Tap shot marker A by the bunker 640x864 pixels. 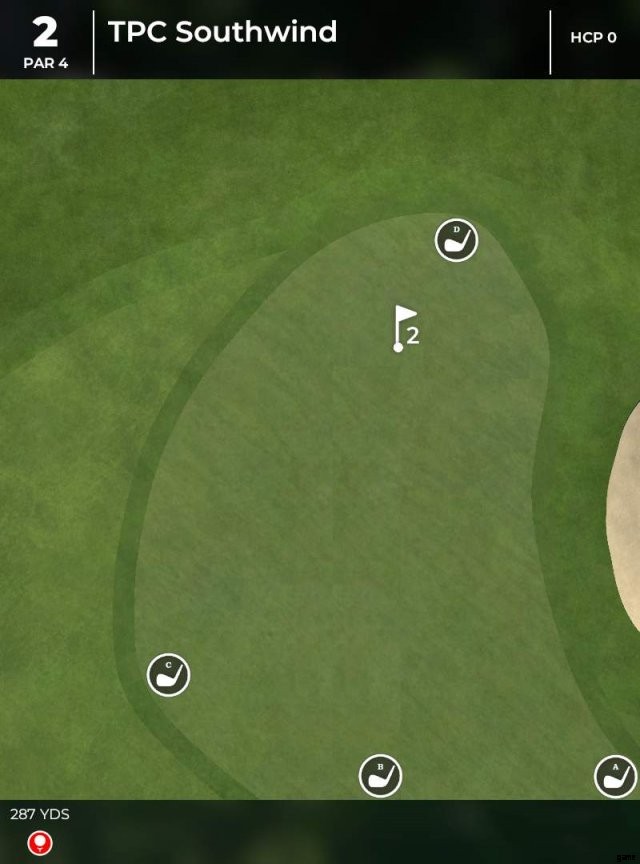(x=615, y=776)
